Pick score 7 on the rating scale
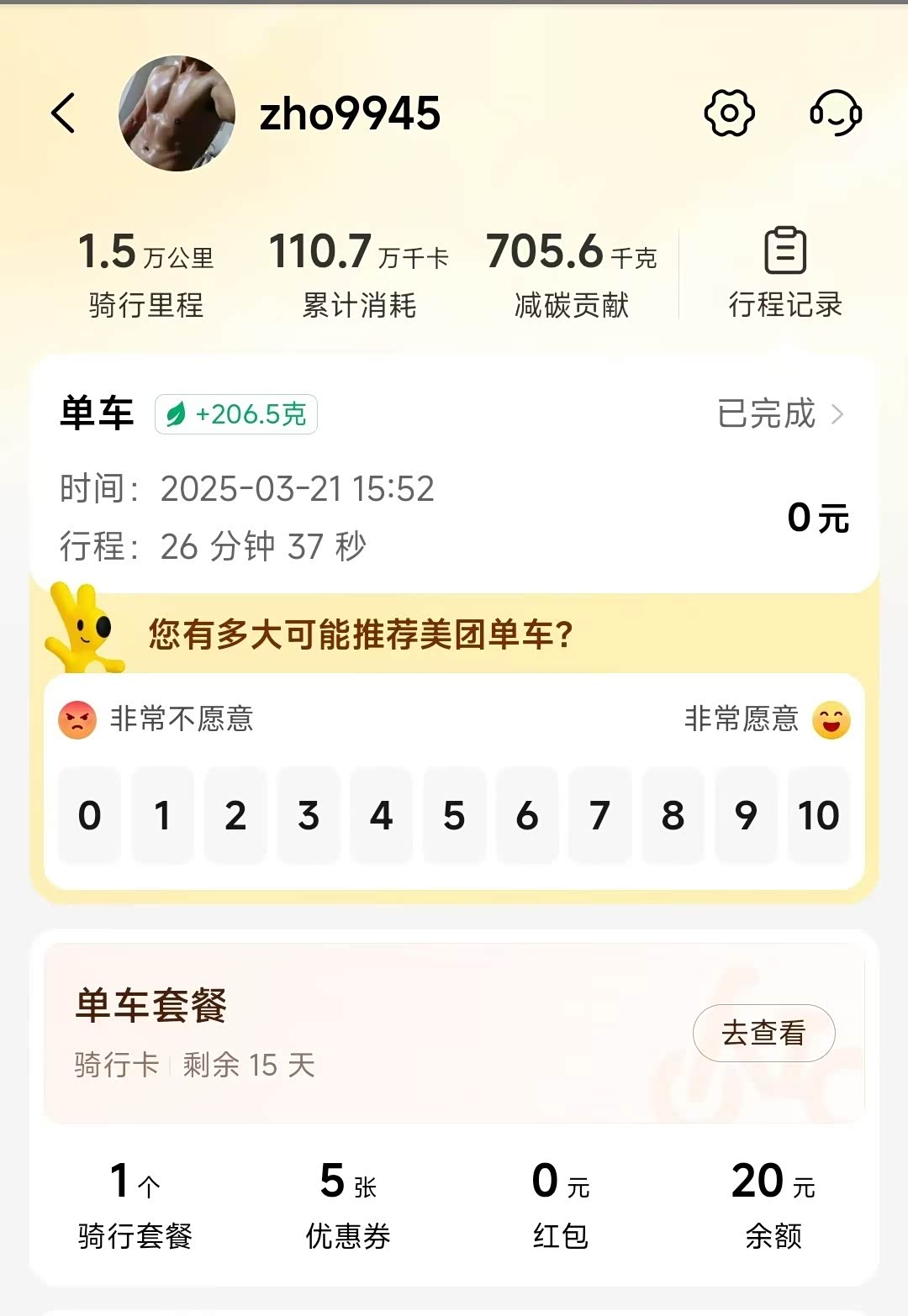 (x=599, y=815)
